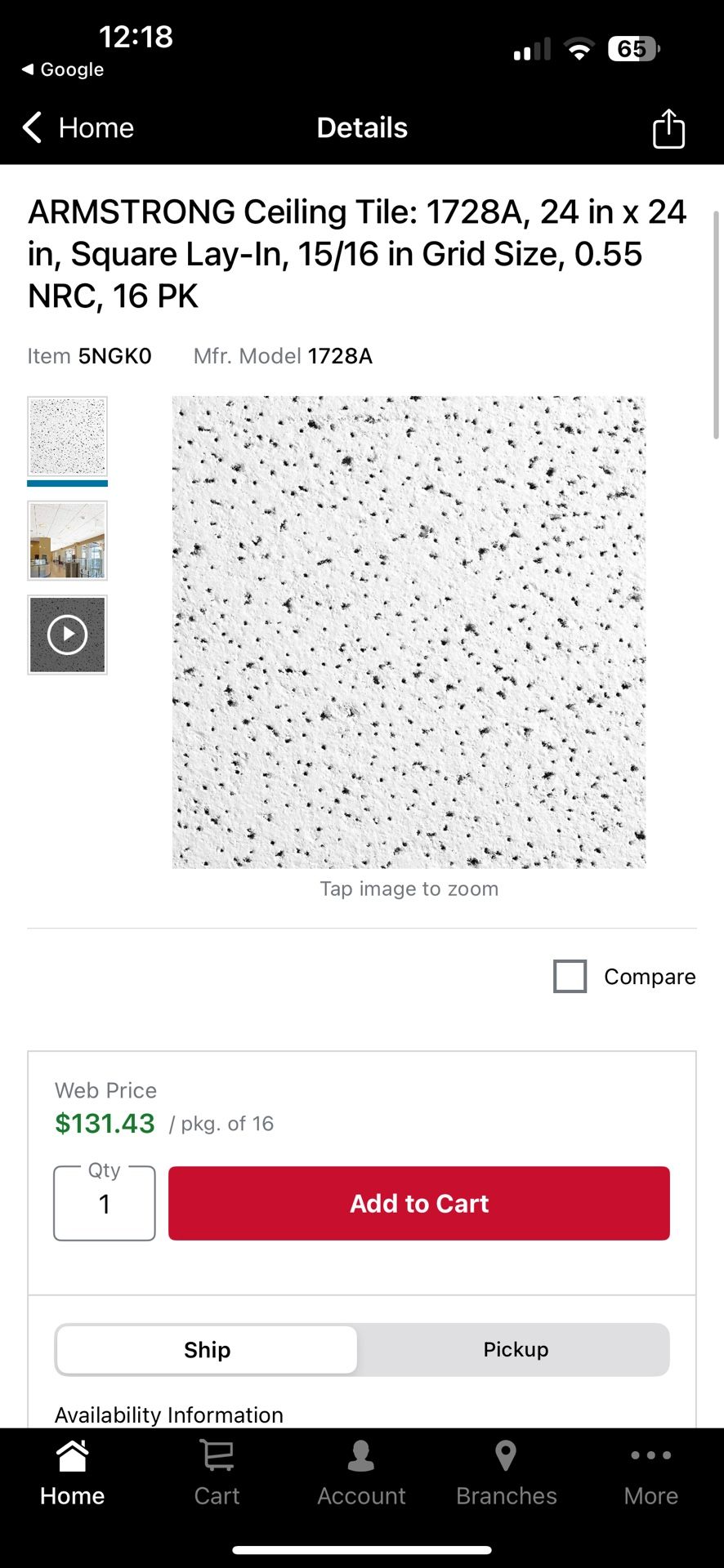Select the Details screen title

361,128
